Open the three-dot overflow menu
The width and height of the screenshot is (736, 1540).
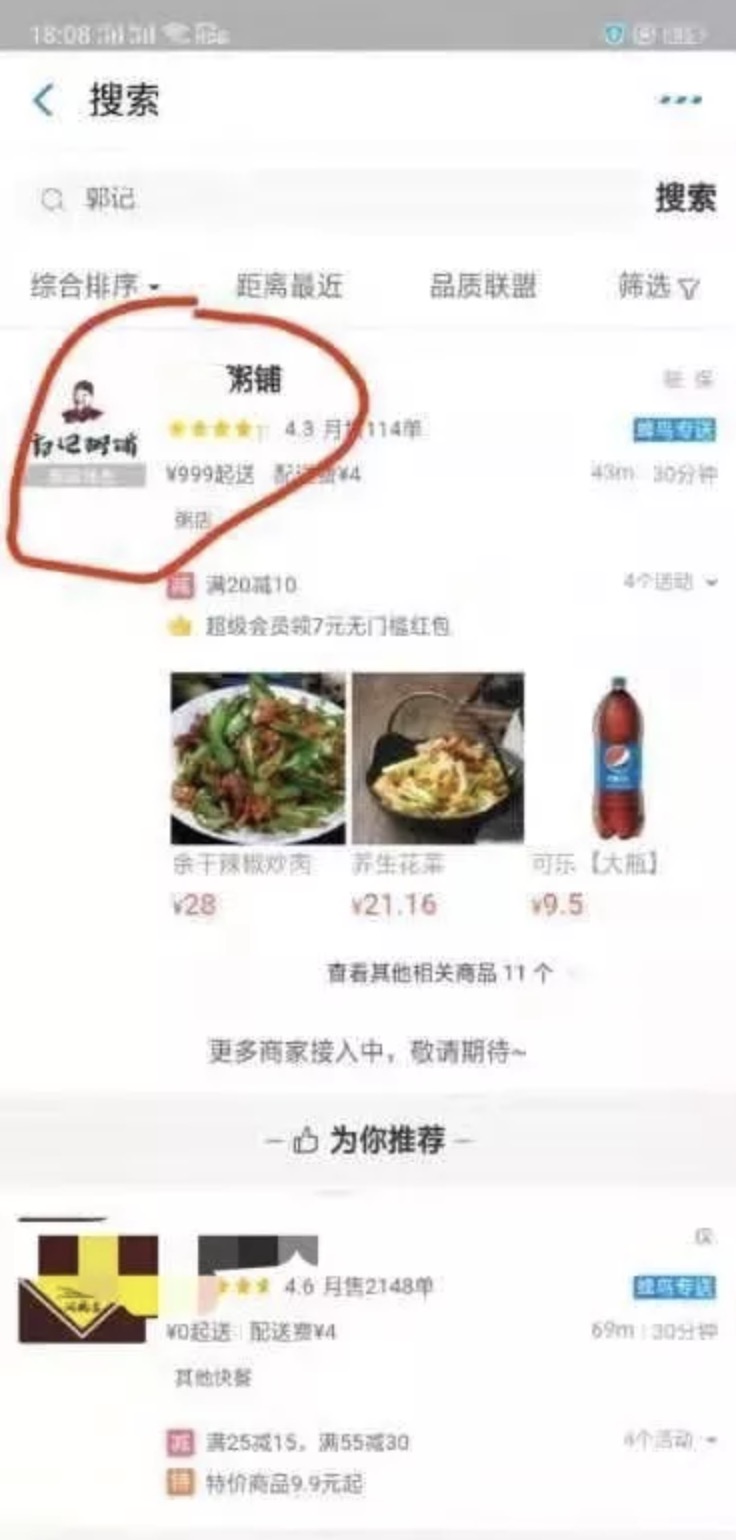click(680, 100)
